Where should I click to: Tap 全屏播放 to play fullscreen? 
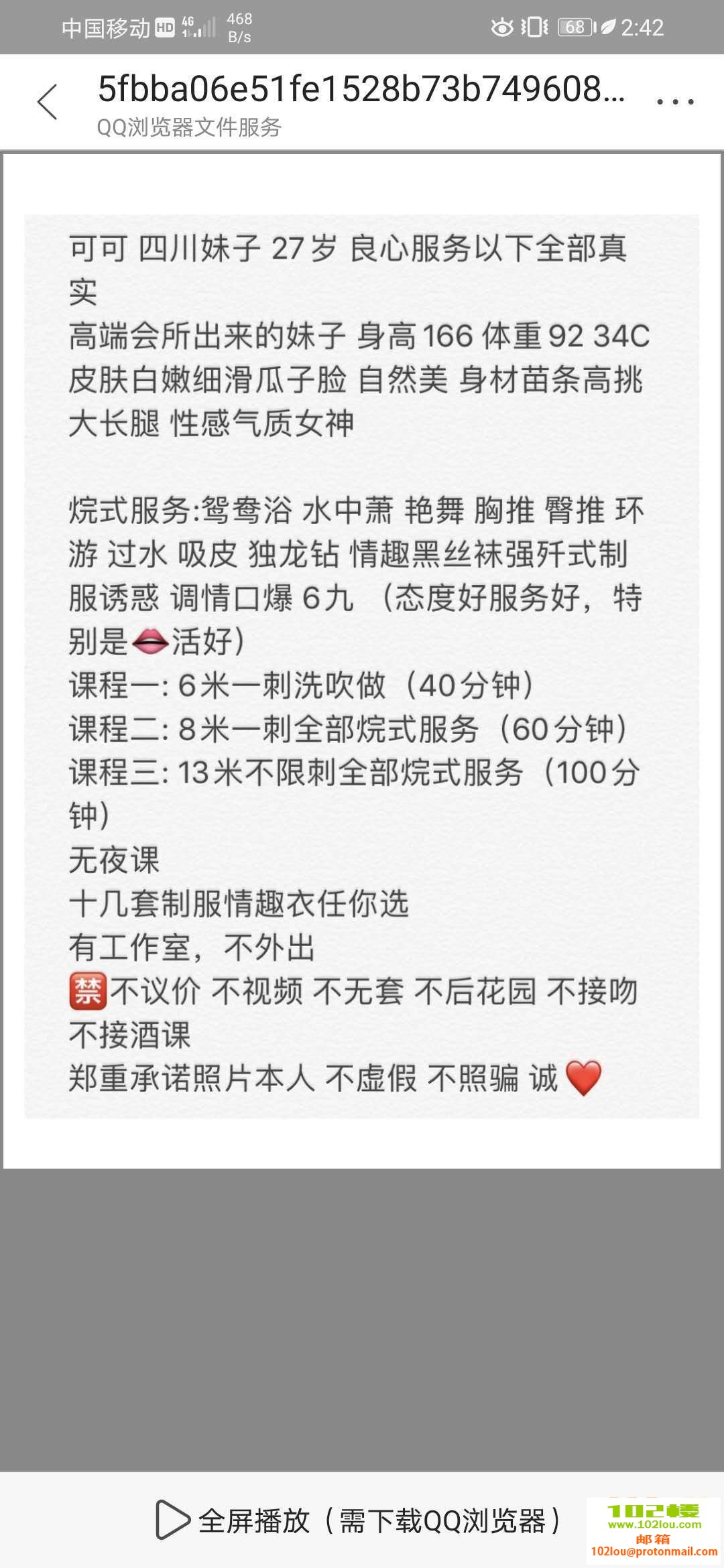(358, 1520)
